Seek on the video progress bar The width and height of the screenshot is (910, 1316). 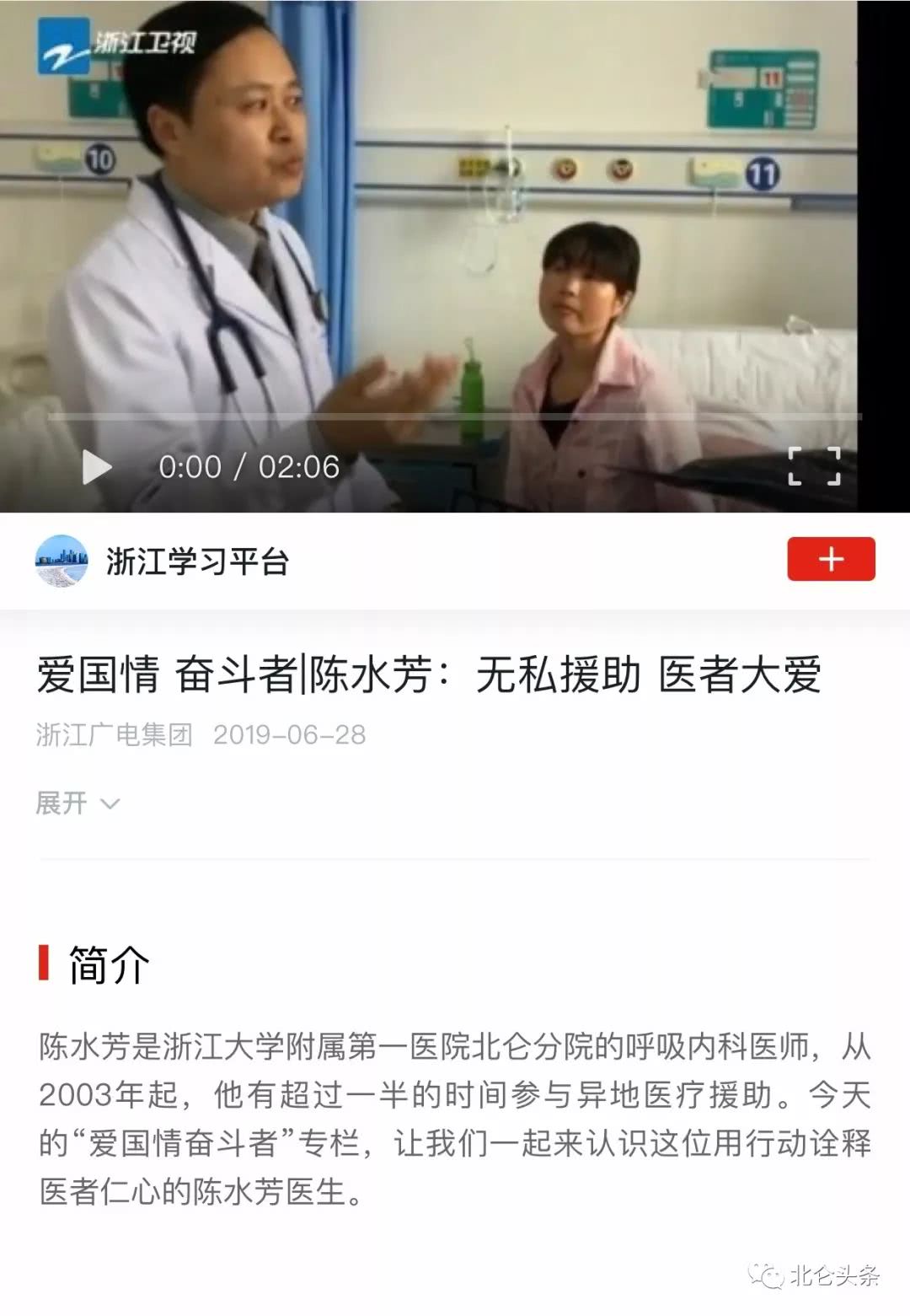pyautogui.click(x=455, y=417)
